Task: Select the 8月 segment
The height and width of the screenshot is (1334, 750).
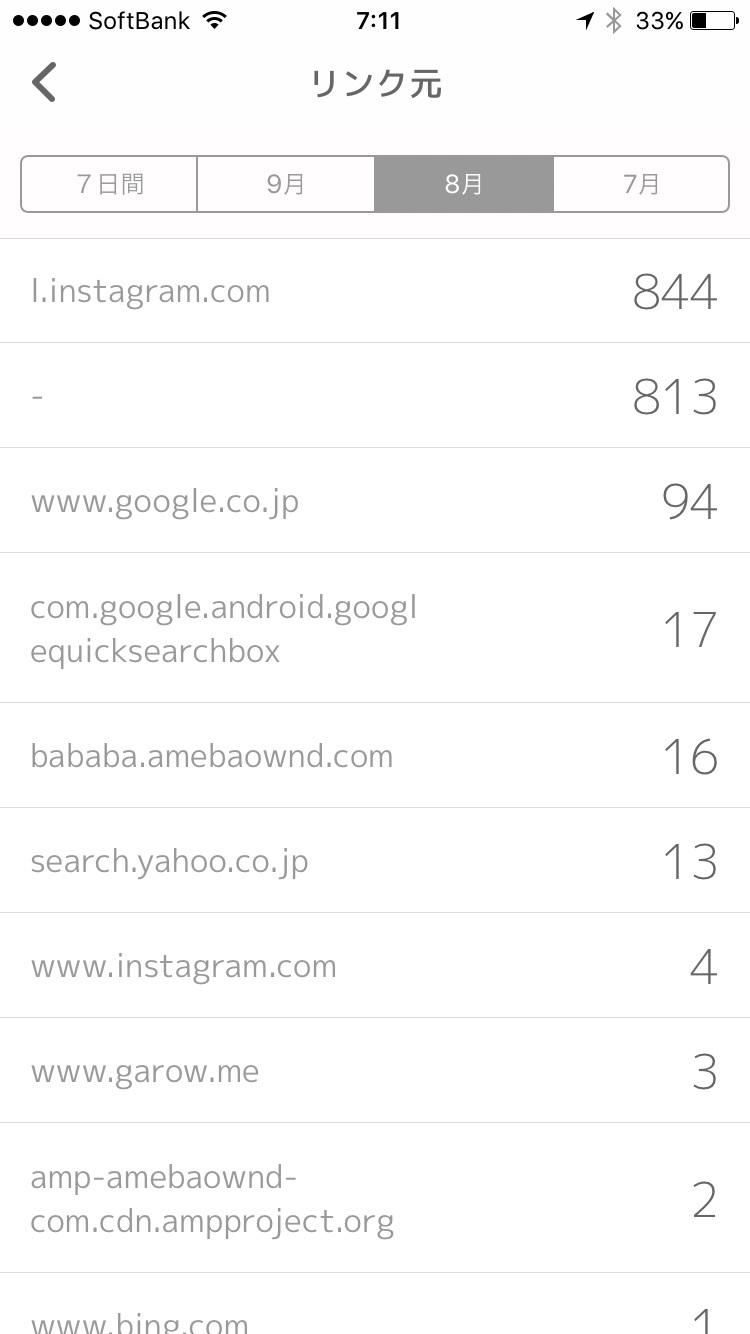Action: tap(464, 184)
